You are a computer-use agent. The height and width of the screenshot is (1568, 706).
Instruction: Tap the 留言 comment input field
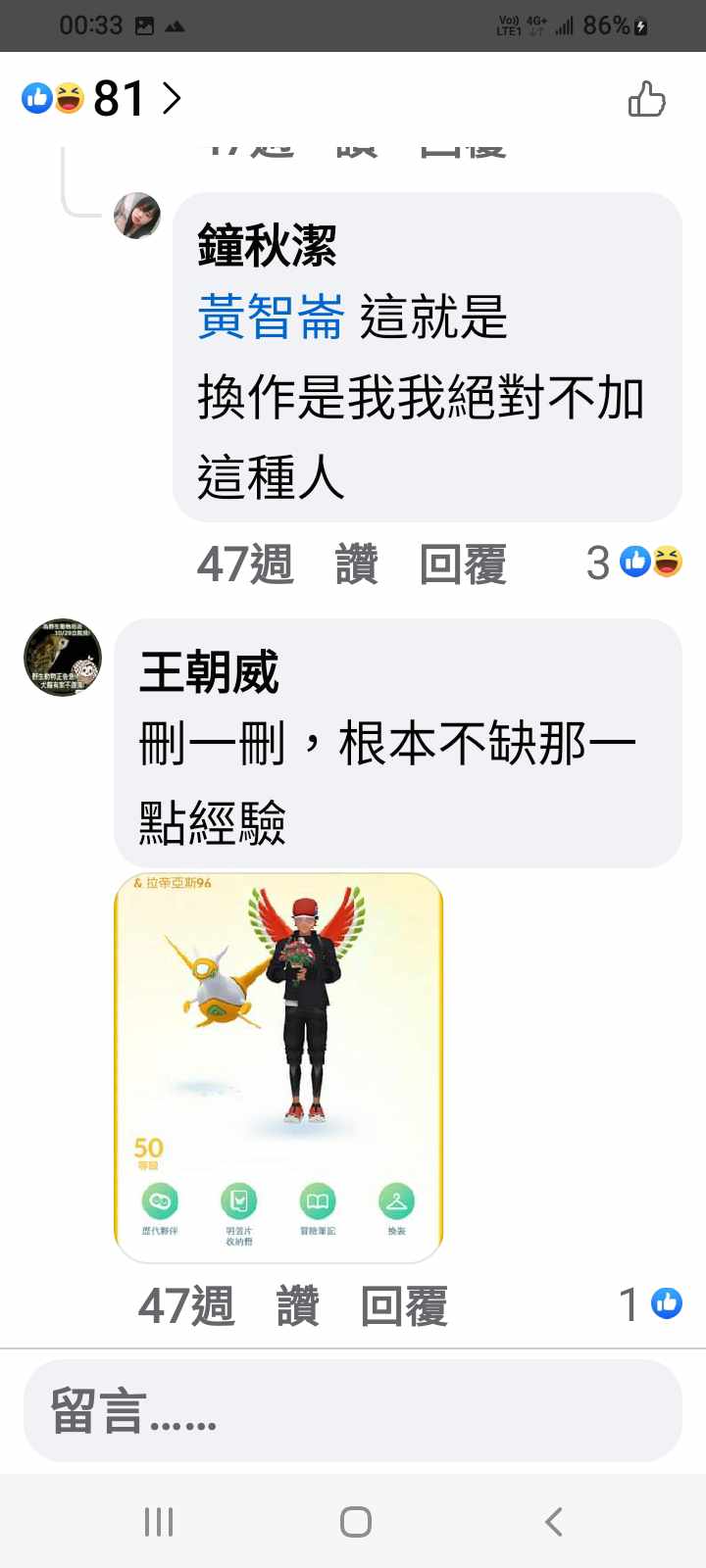pyautogui.click(x=353, y=1411)
